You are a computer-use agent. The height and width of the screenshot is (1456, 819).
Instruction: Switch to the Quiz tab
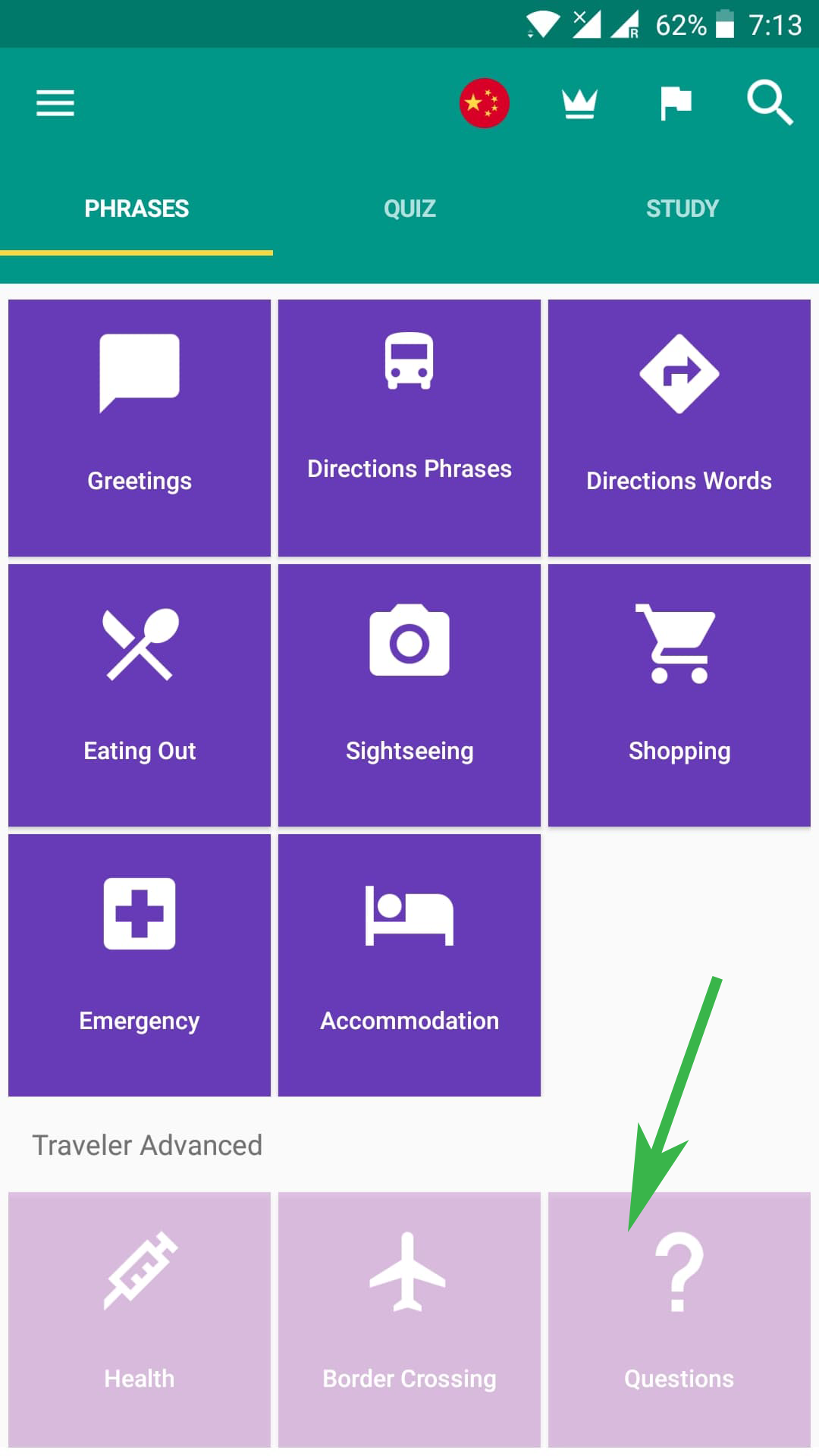[x=409, y=209]
